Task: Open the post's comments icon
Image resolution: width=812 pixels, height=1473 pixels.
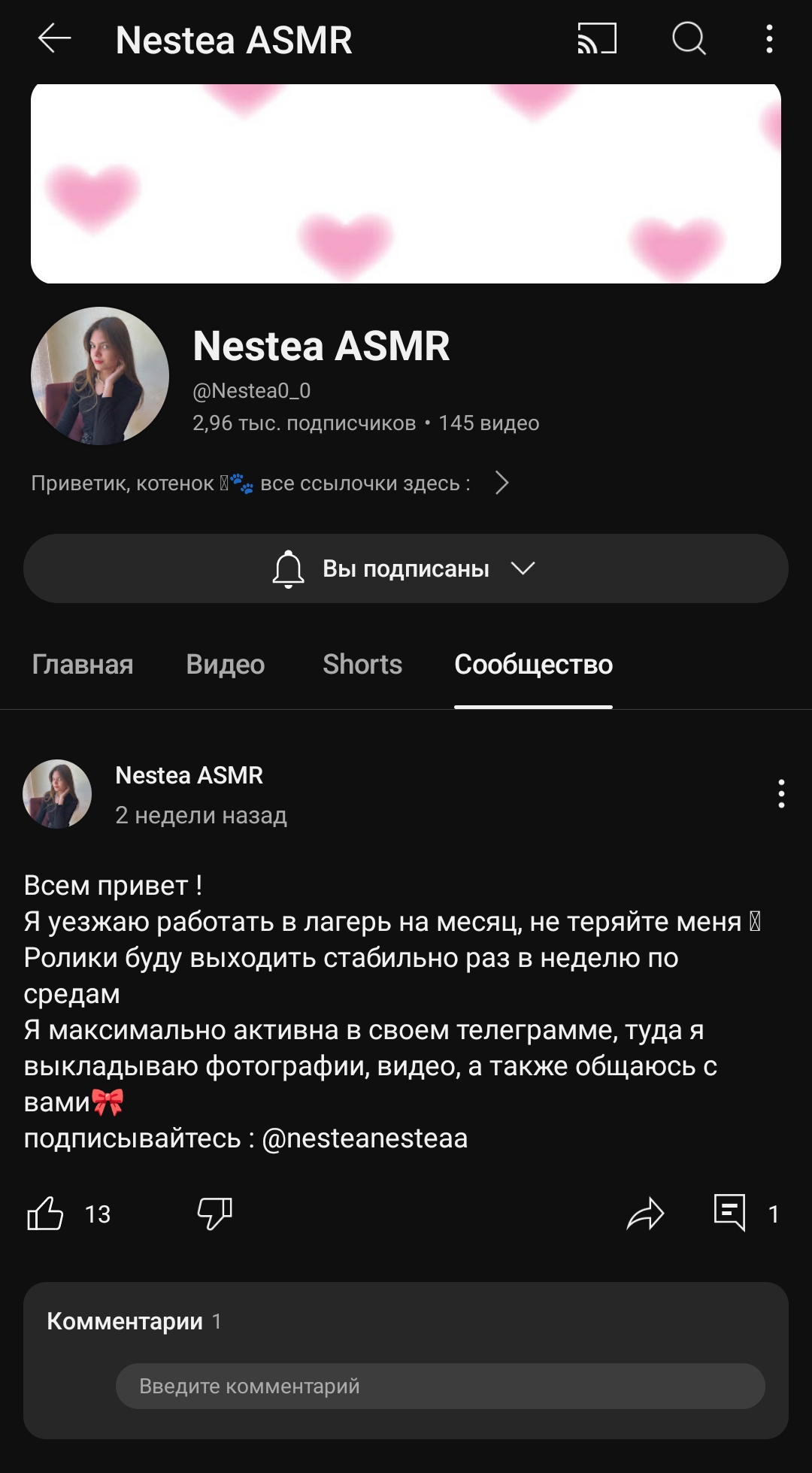Action: (x=729, y=1213)
